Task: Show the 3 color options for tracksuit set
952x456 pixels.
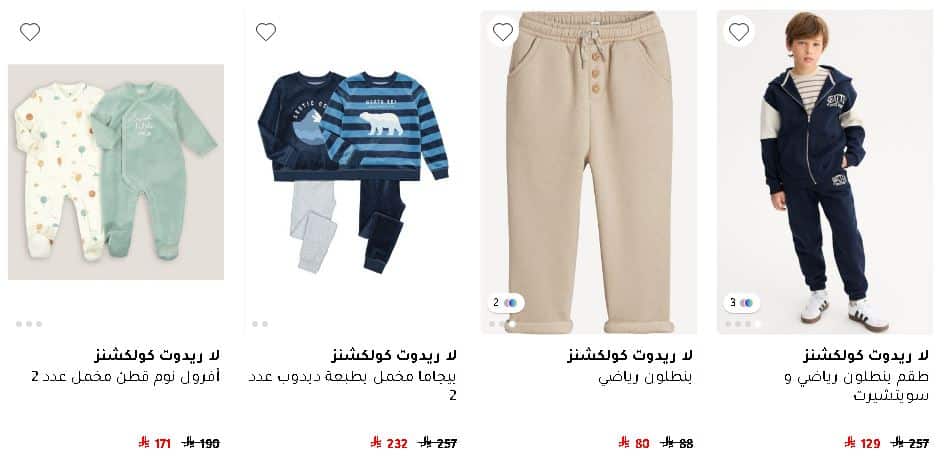Action: (743, 302)
